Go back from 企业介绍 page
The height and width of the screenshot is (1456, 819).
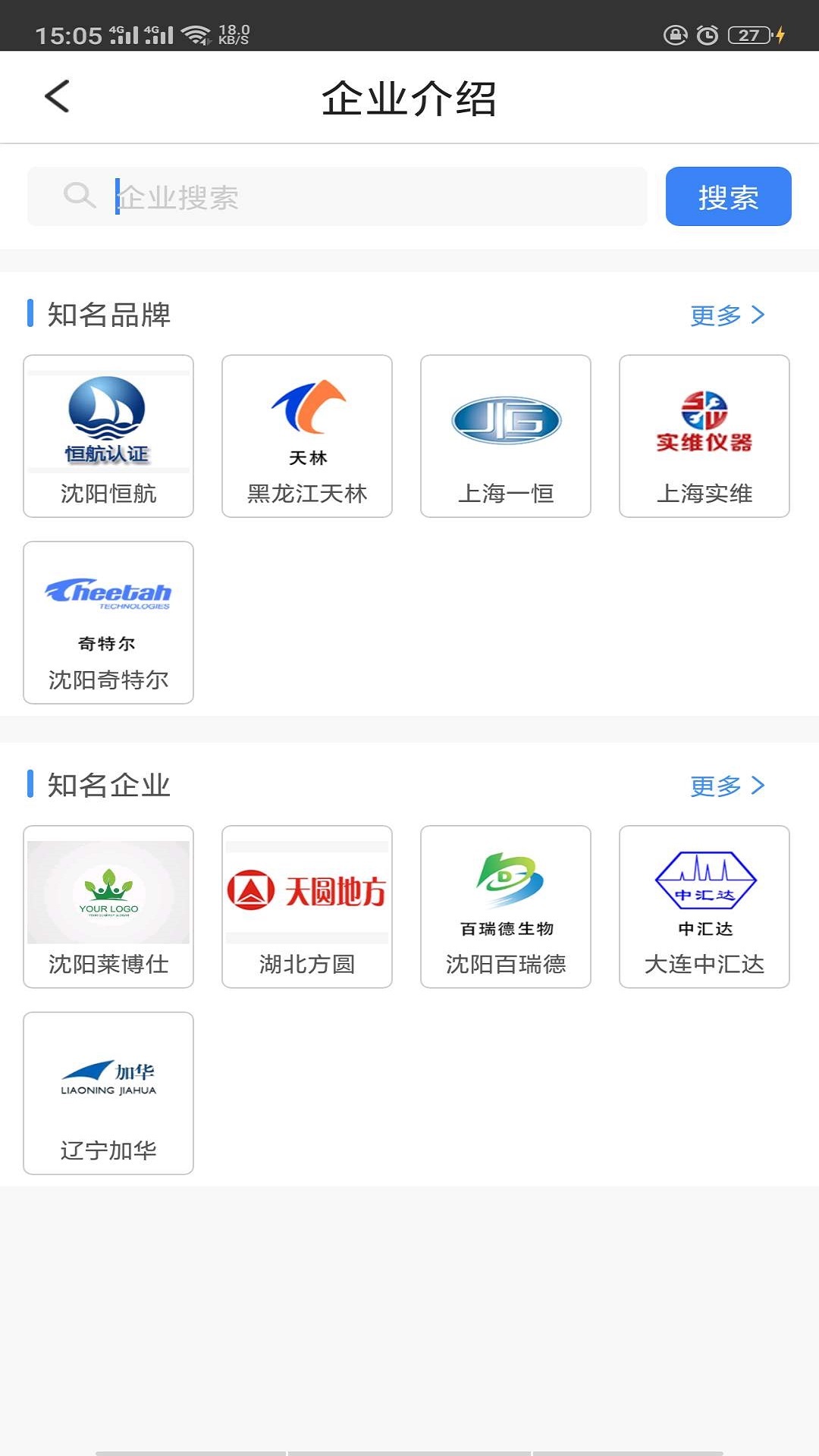(58, 97)
